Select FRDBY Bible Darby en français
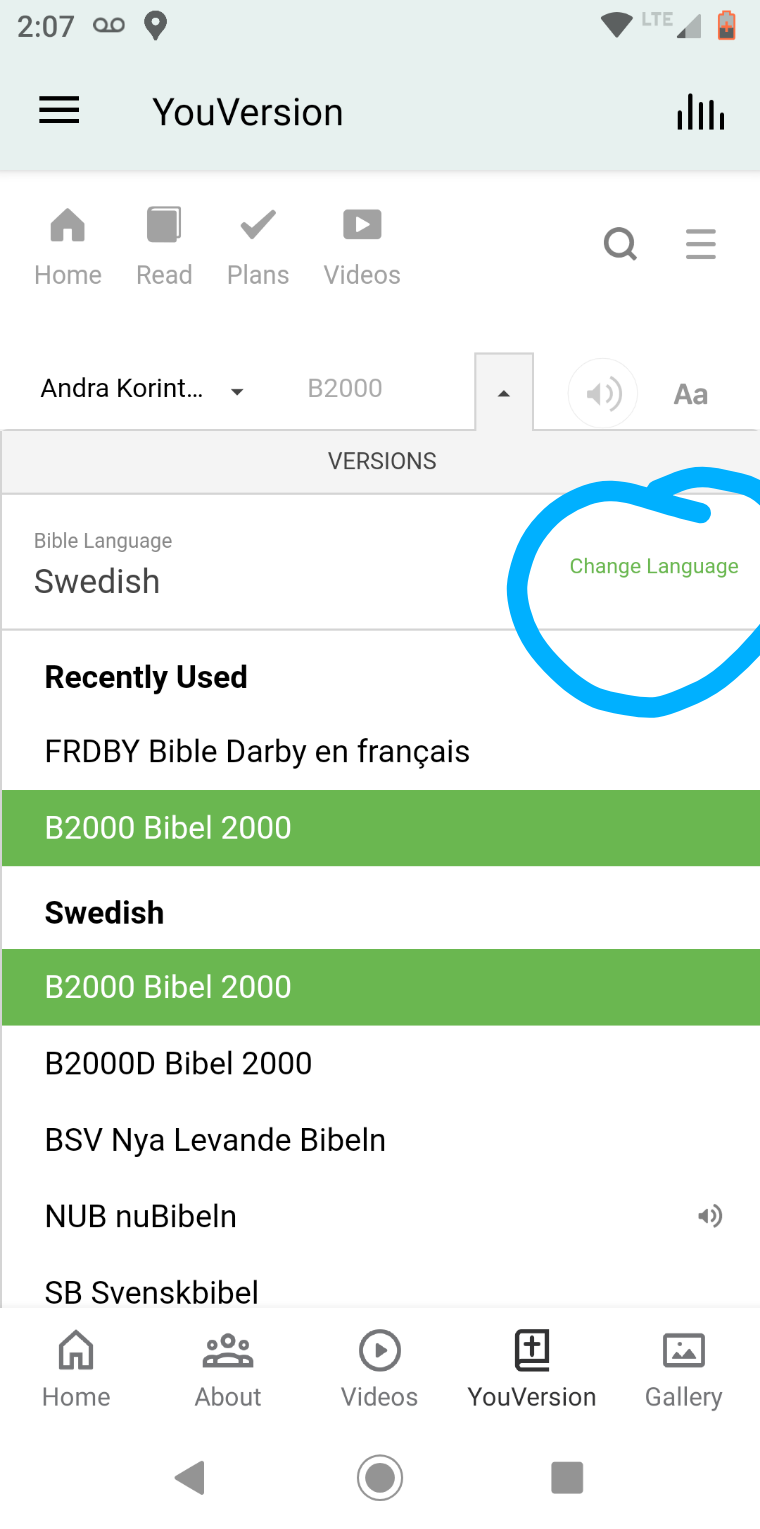This screenshot has height=1529, width=760. (x=257, y=751)
